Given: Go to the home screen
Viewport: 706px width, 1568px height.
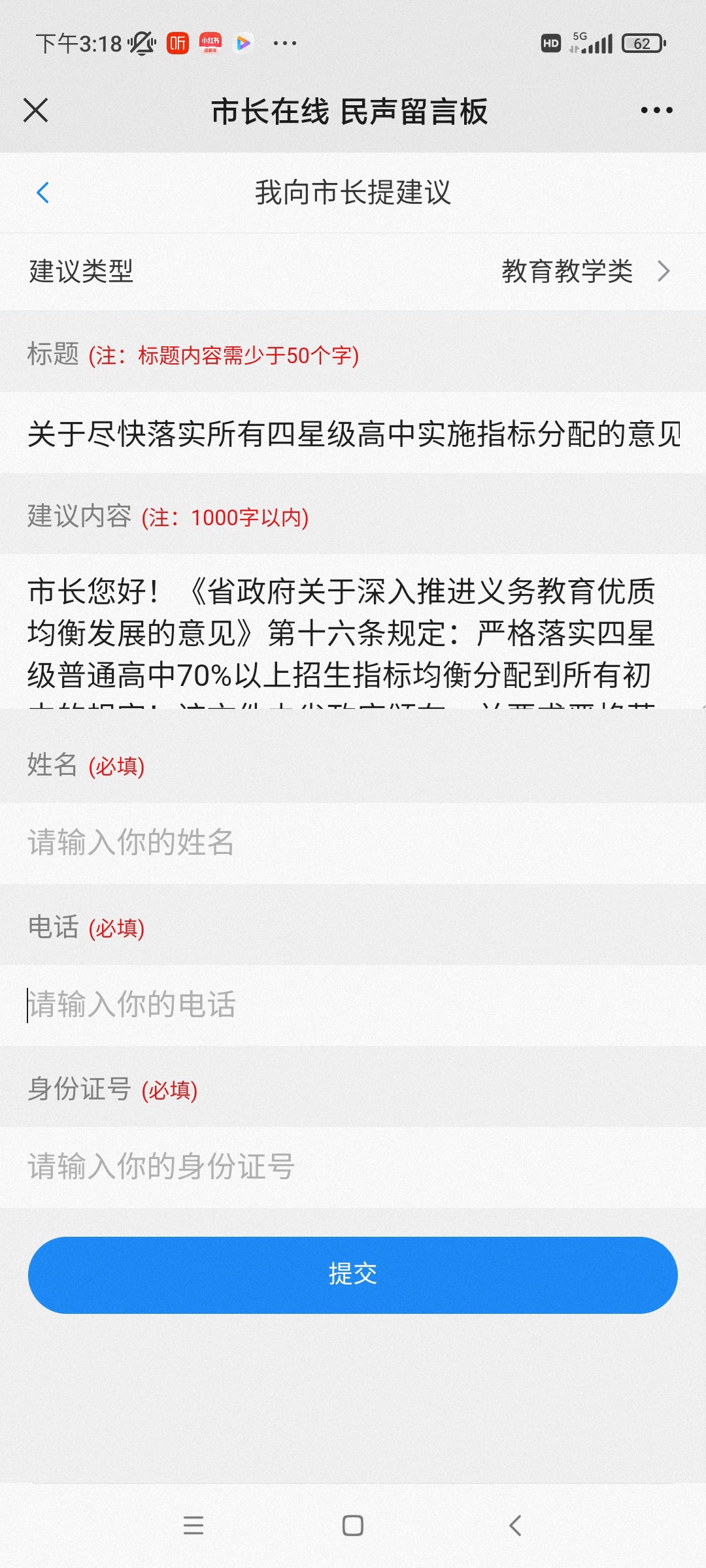Looking at the screenshot, I should tap(353, 1526).
